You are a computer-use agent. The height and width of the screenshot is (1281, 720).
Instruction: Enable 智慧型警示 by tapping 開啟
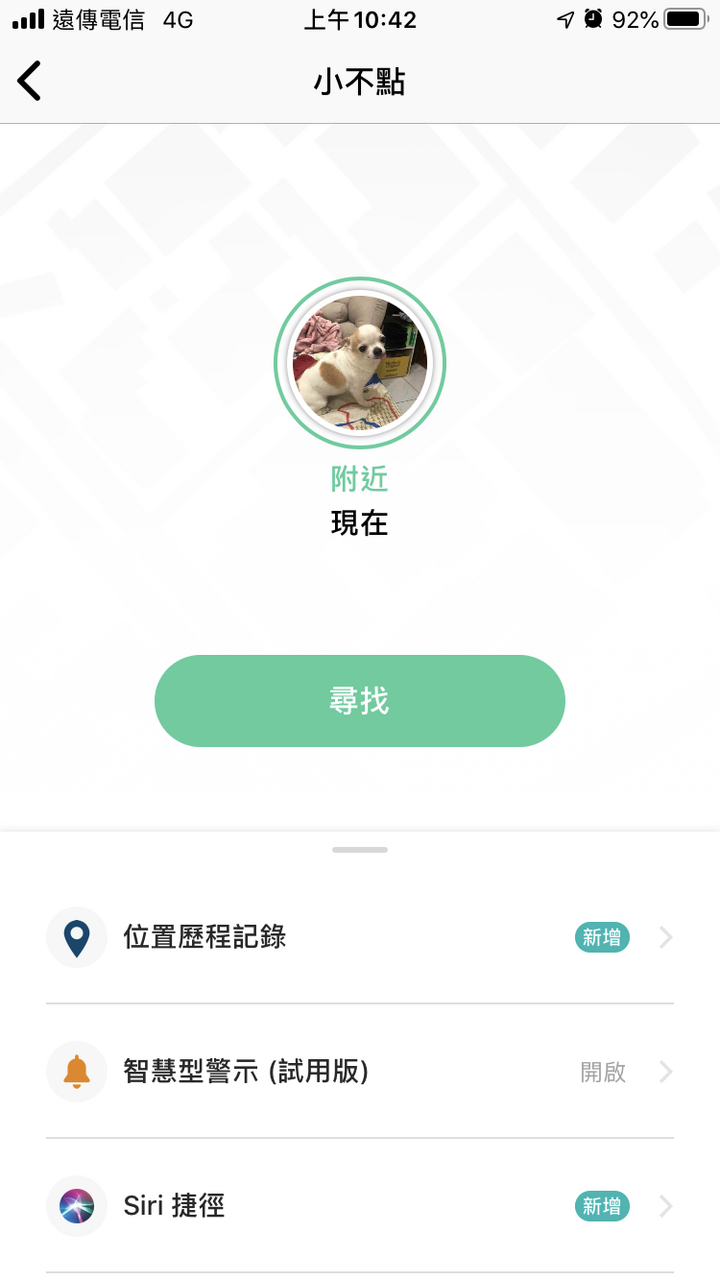click(x=602, y=1072)
